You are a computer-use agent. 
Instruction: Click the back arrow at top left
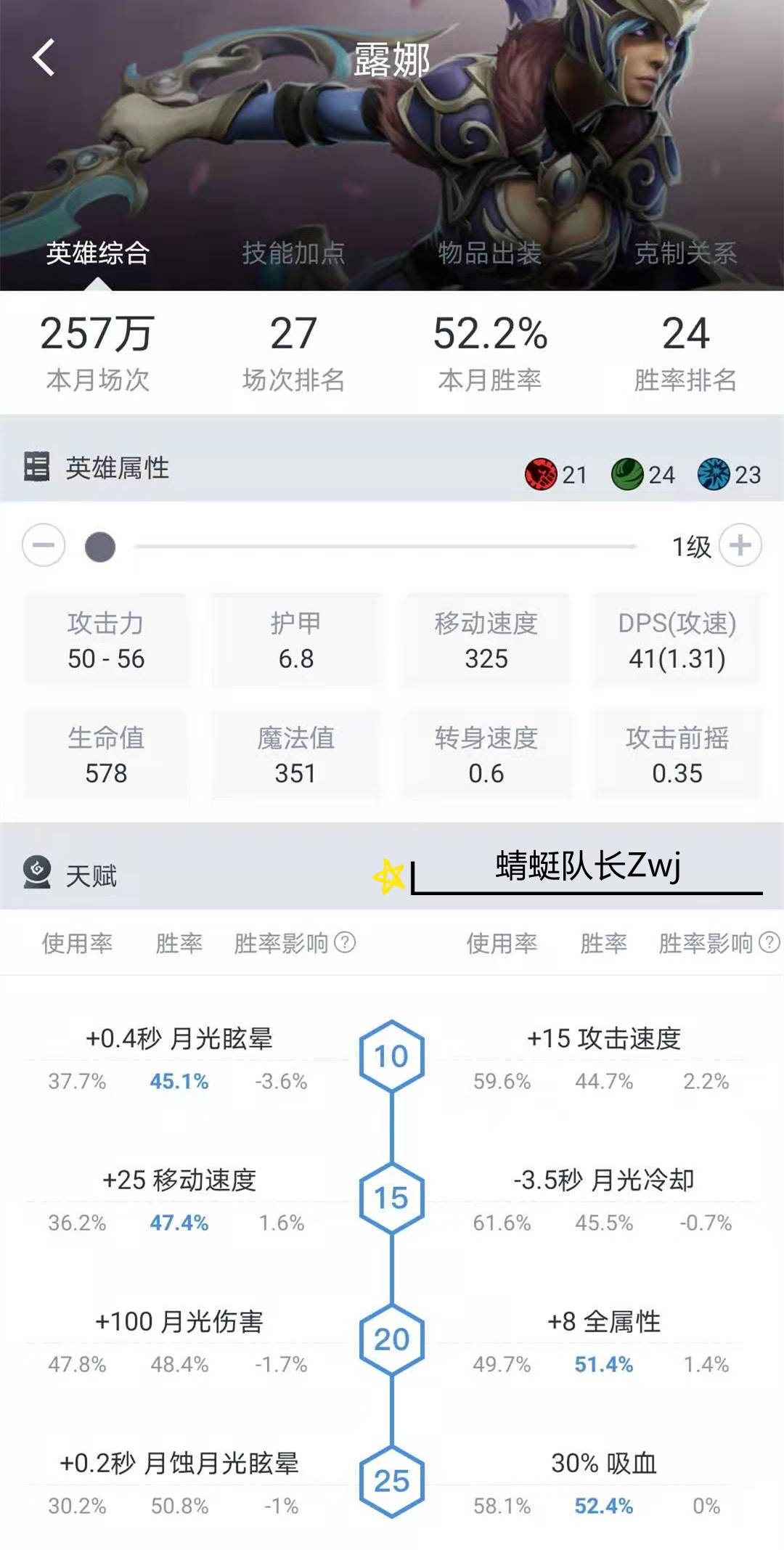point(44,58)
